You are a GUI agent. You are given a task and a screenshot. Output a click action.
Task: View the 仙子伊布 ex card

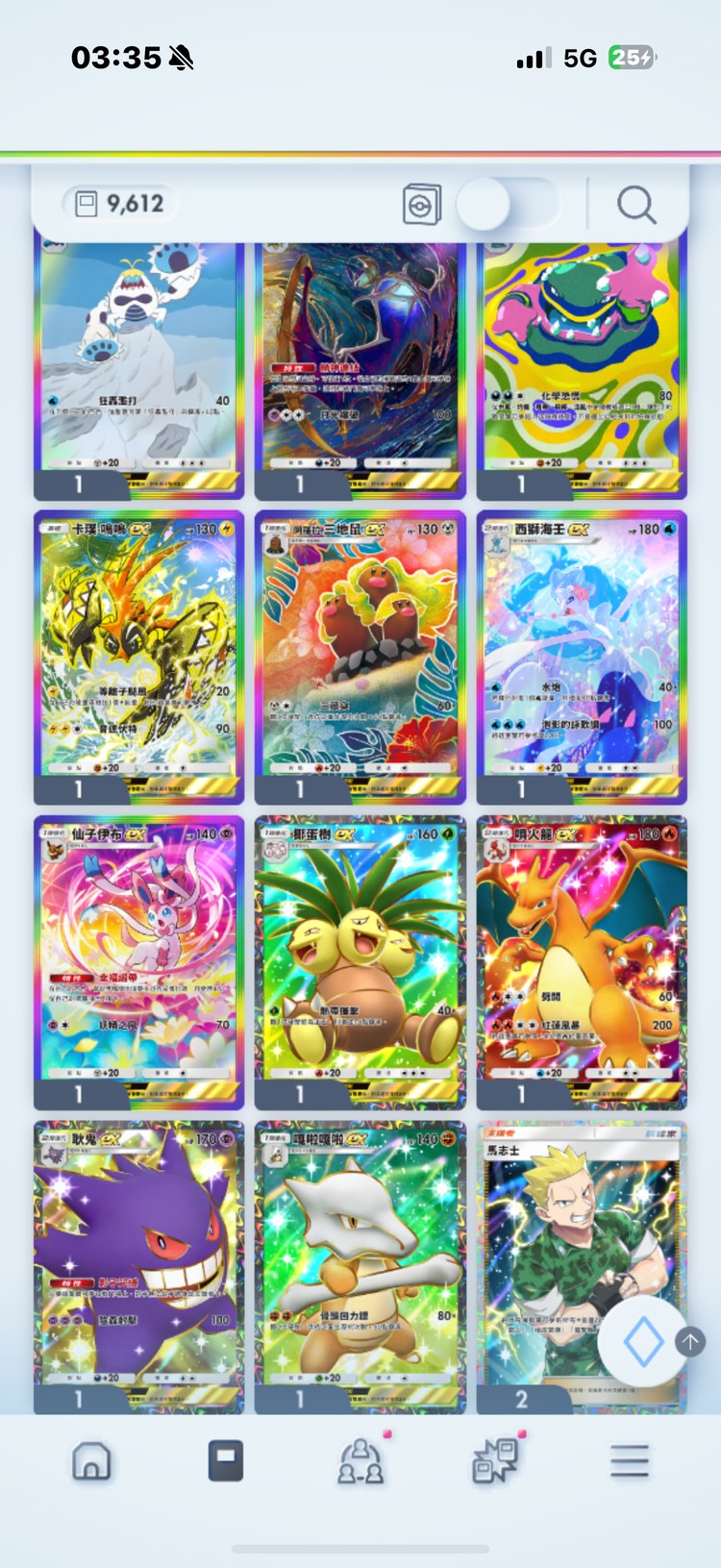pyautogui.click(x=138, y=954)
